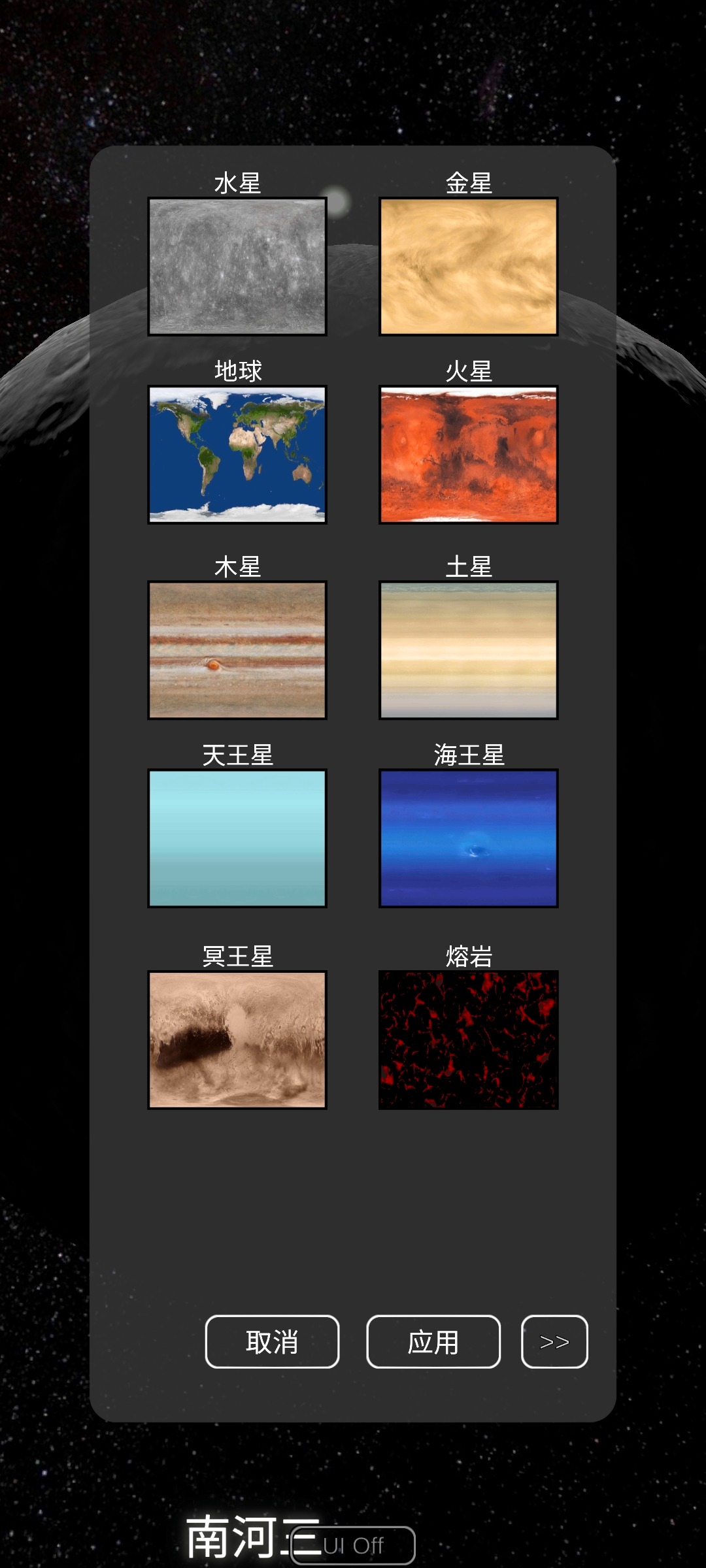The image size is (706, 1568).
Task: Pick the 地球 (Earth) texture
Action: coord(237,455)
